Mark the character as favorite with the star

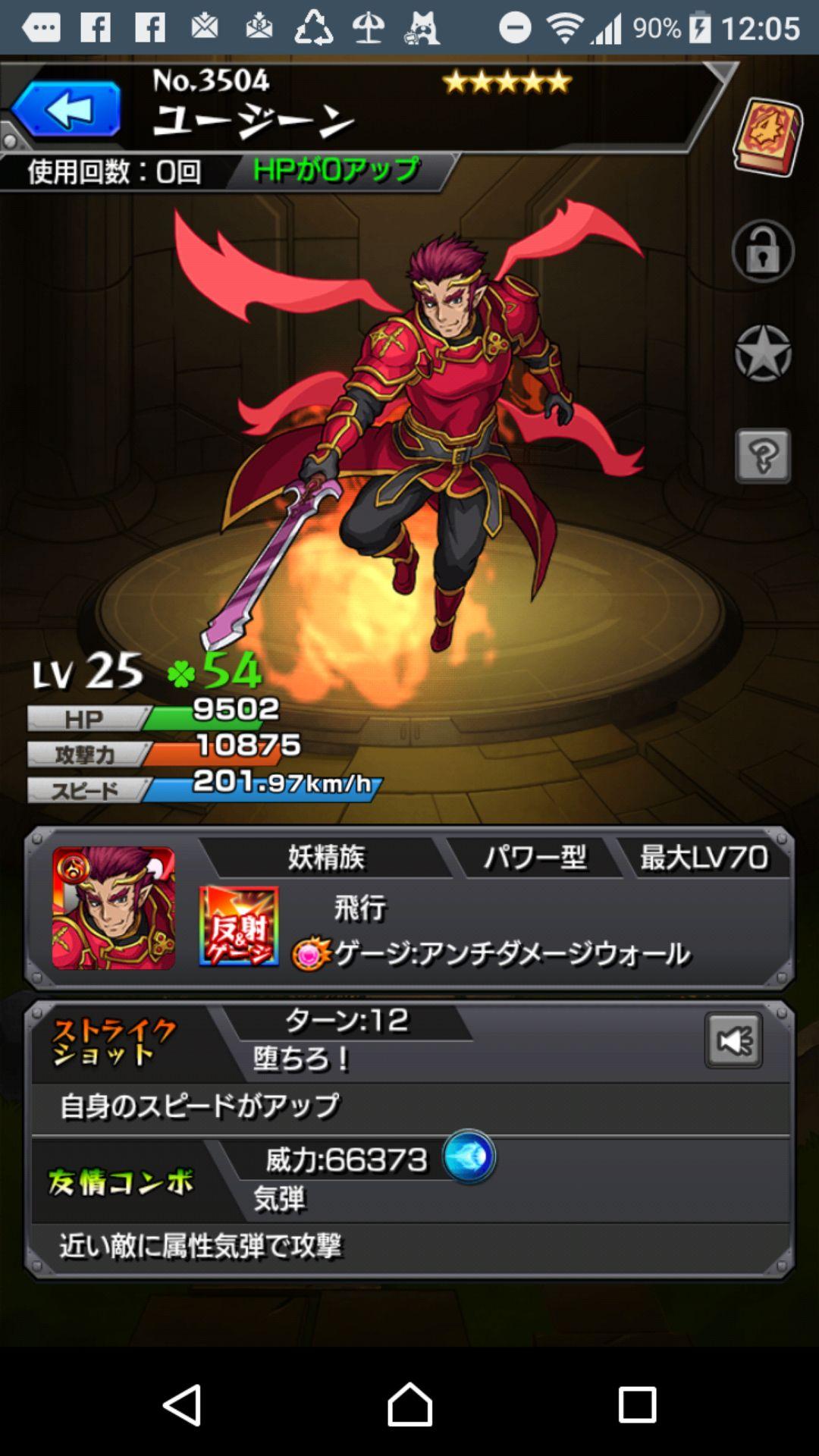[763, 353]
